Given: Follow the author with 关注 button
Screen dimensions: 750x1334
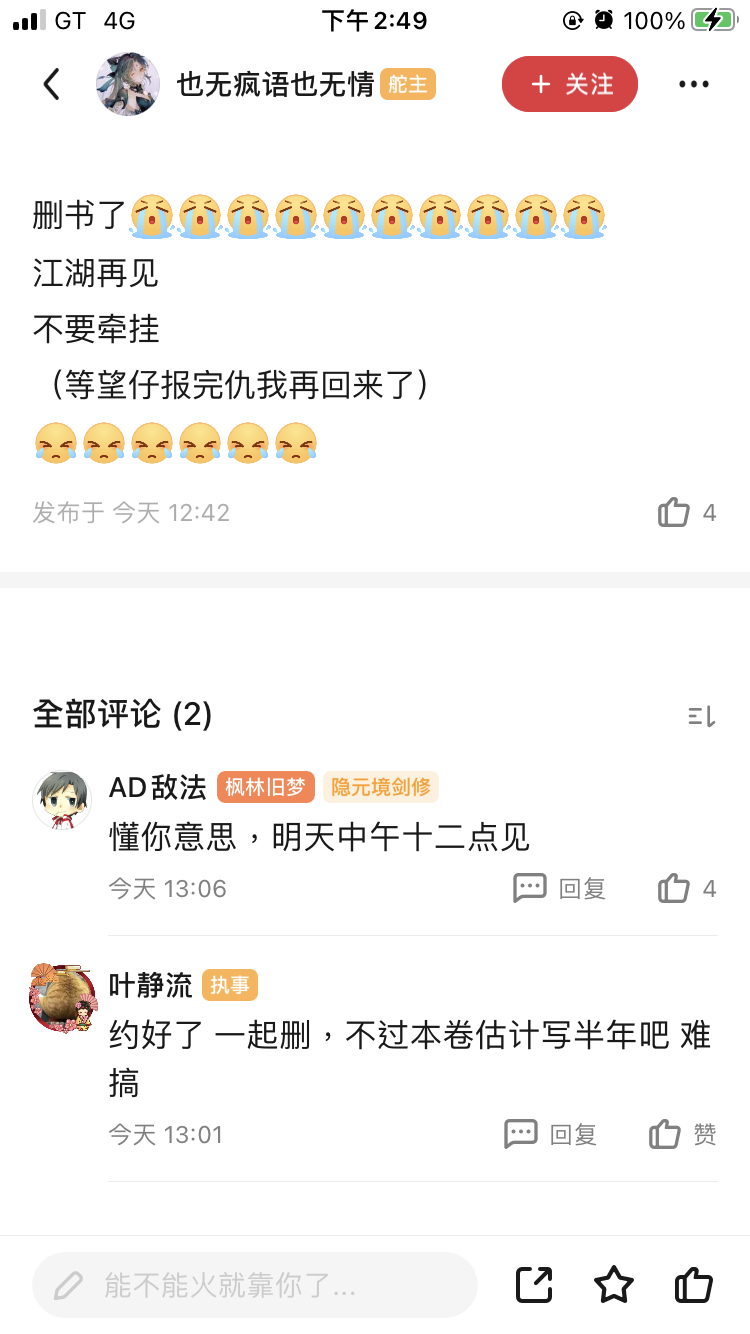Looking at the screenshot, I should [570, 85].
